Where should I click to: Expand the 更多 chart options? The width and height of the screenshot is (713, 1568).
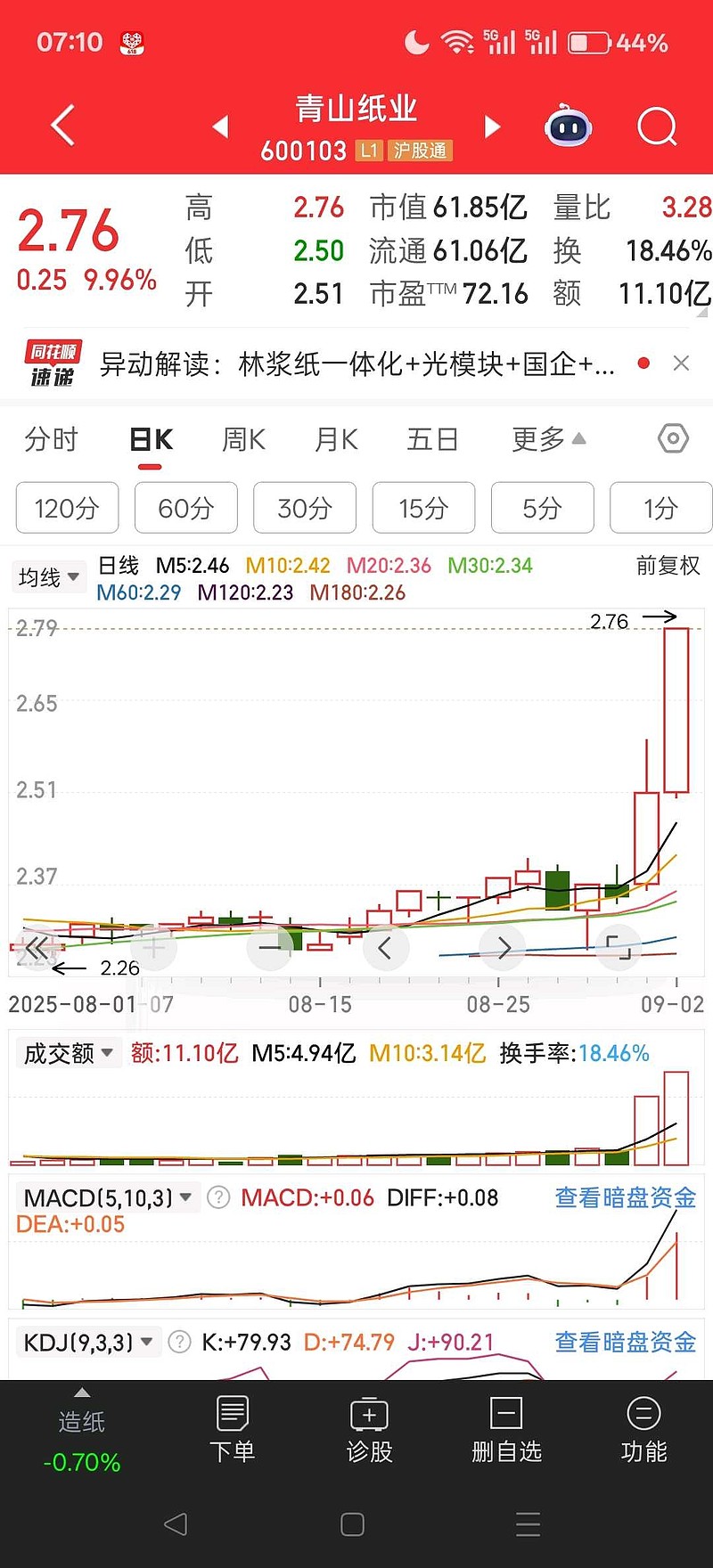coord(547,439)
